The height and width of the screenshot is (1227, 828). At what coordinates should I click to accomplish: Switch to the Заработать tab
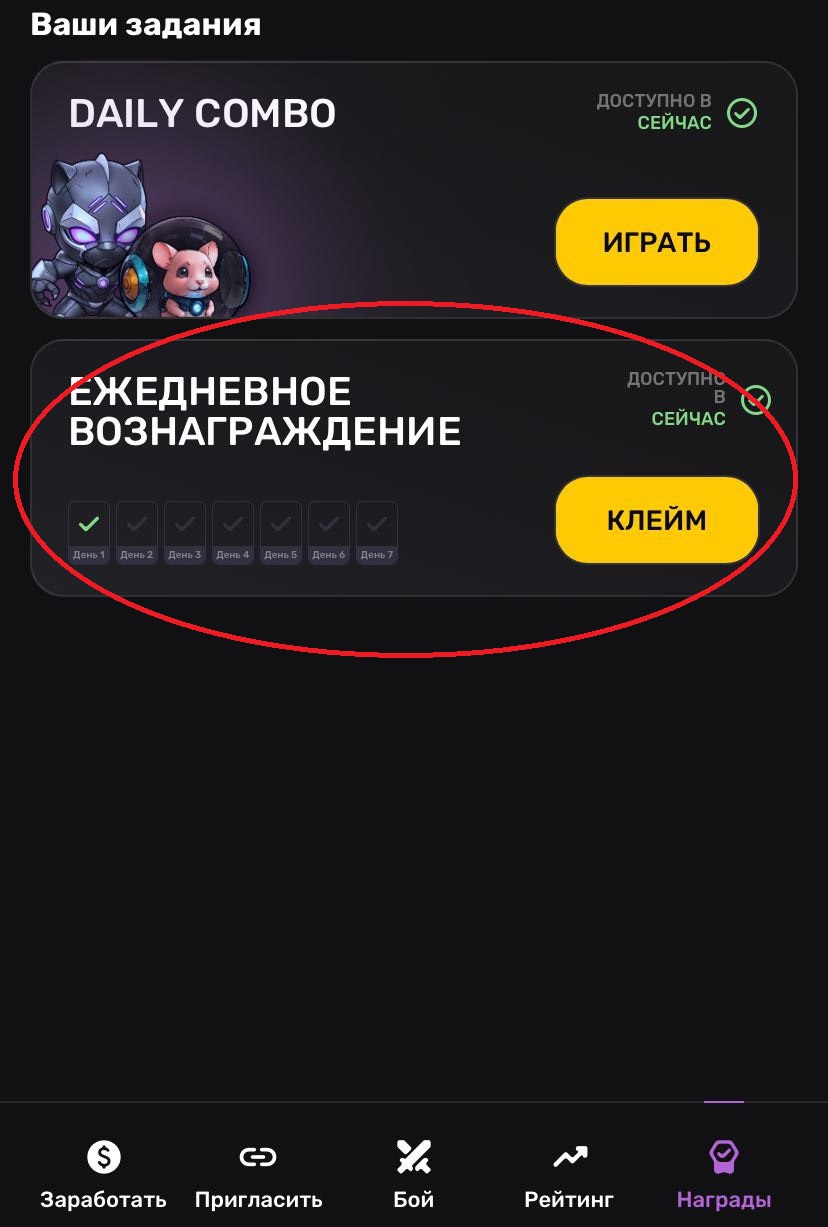pos(103,1175)
